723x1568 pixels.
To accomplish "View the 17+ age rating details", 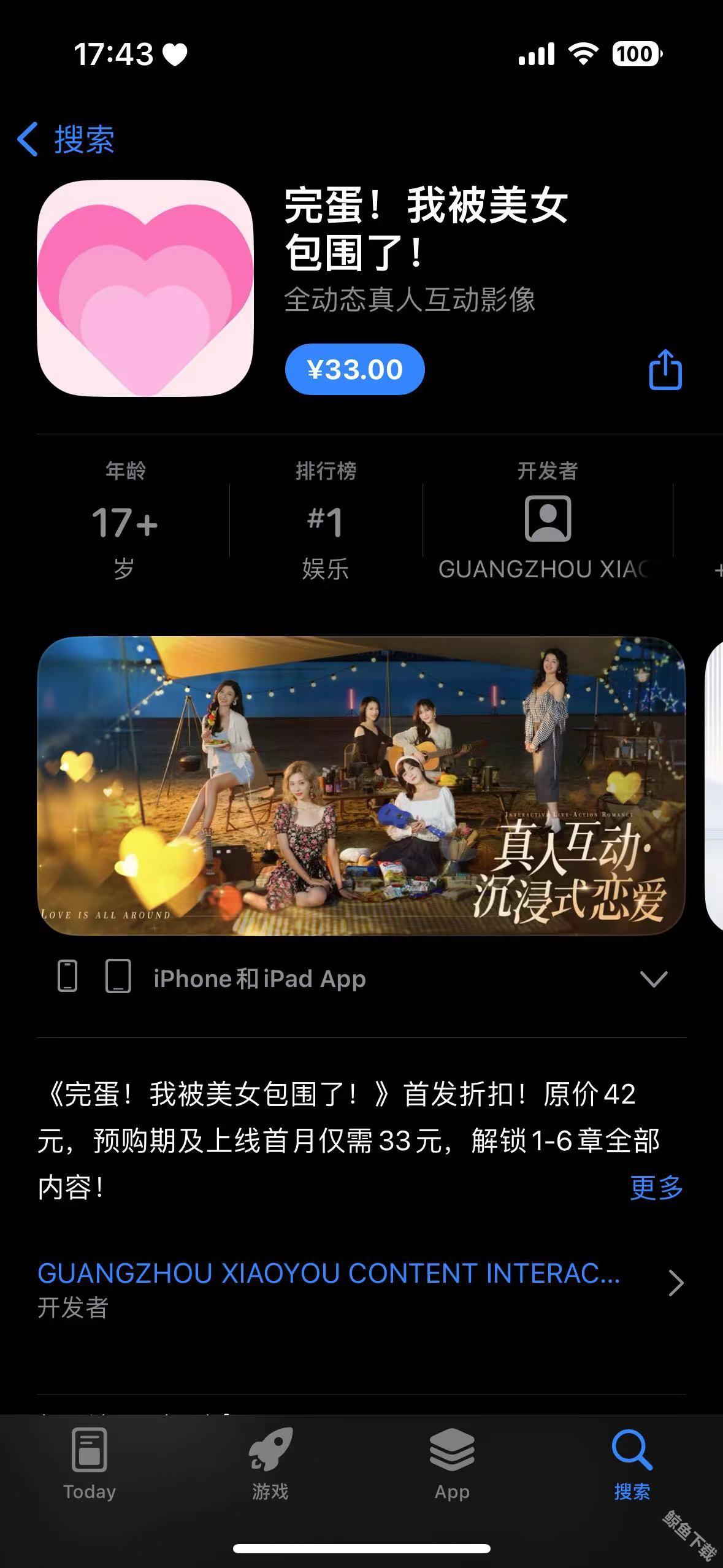I will coord(124,521).
